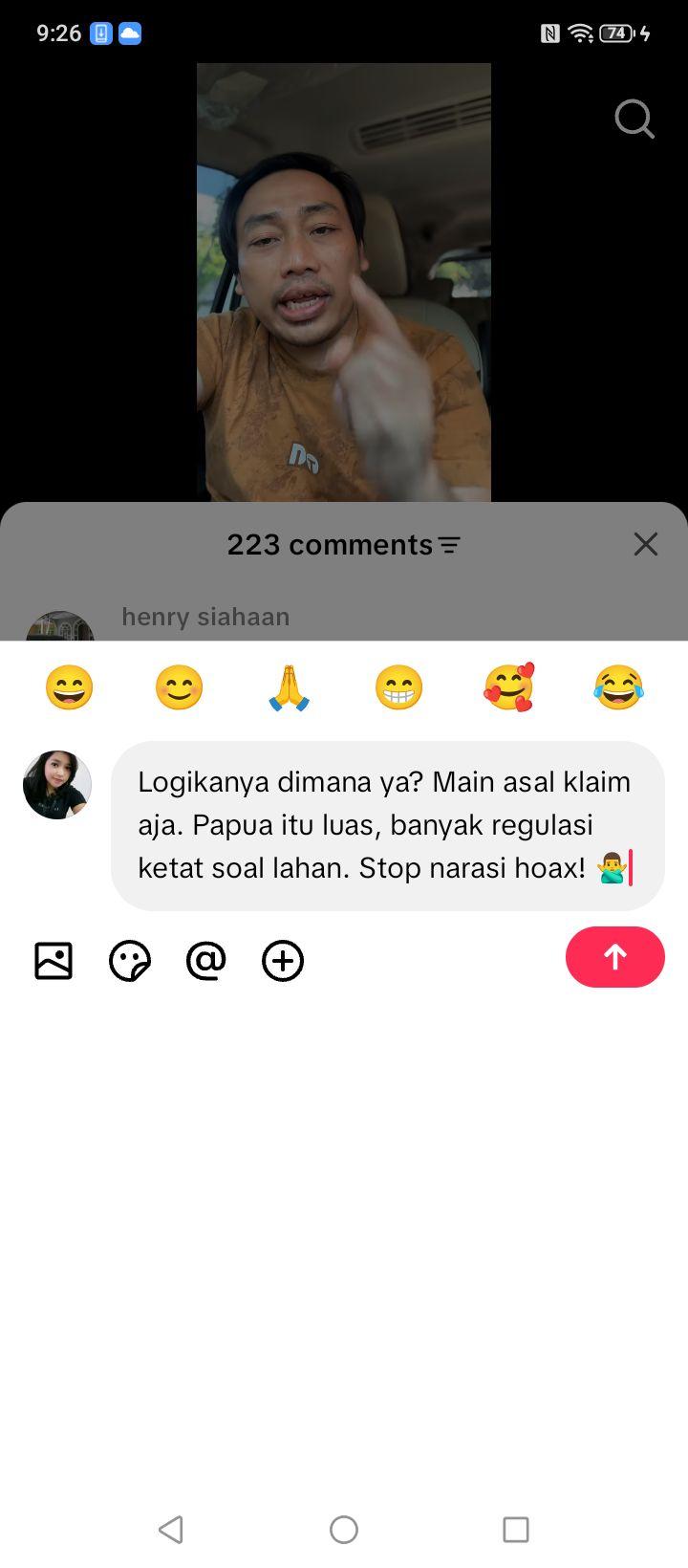Image resolution: width=688 pixels, height=1568 pixels.
Task: Insert the folded hands emoji
Action: click(x=289, y=687)
